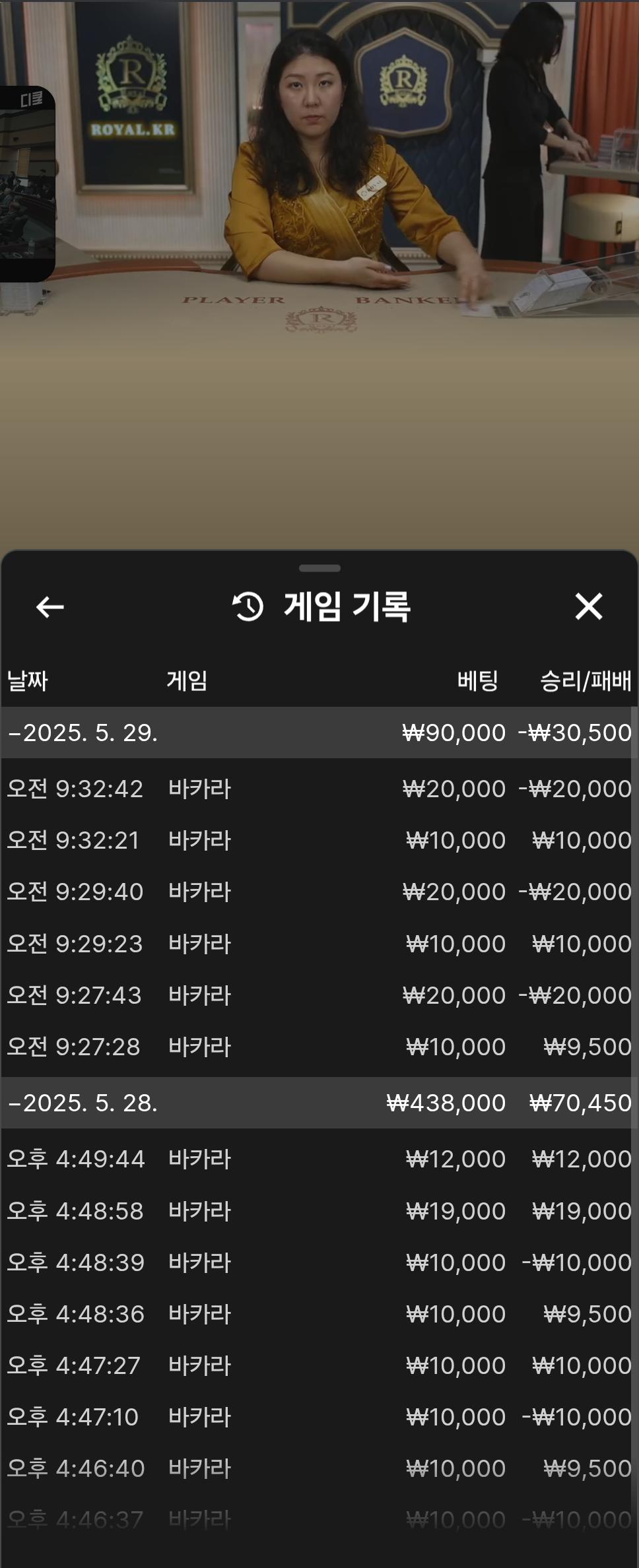Go back from the 게임 기록 panel

point(50,606)
